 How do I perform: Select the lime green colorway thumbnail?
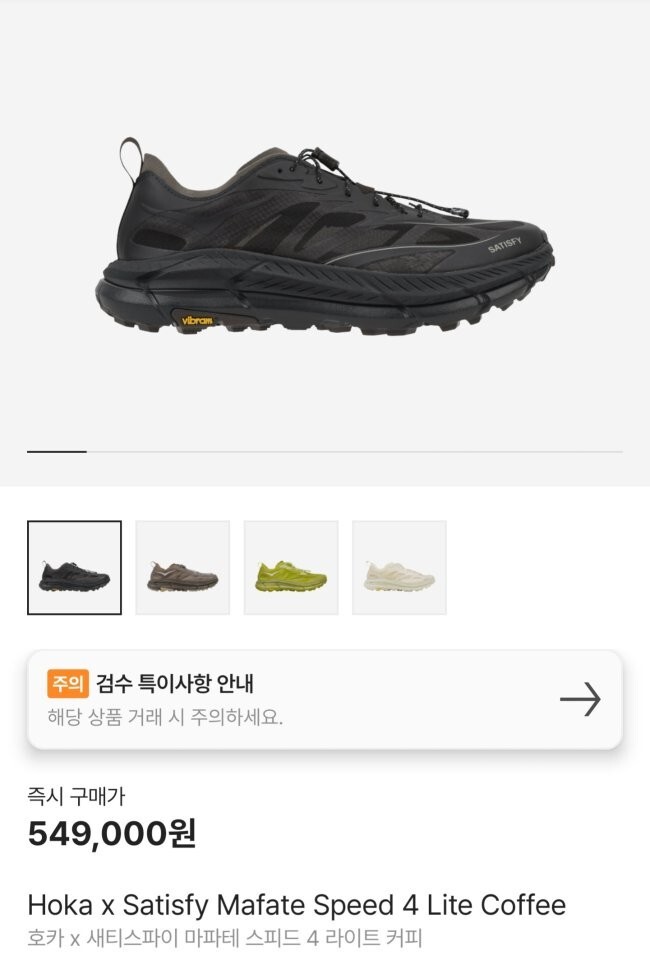[x=291, y=568]
